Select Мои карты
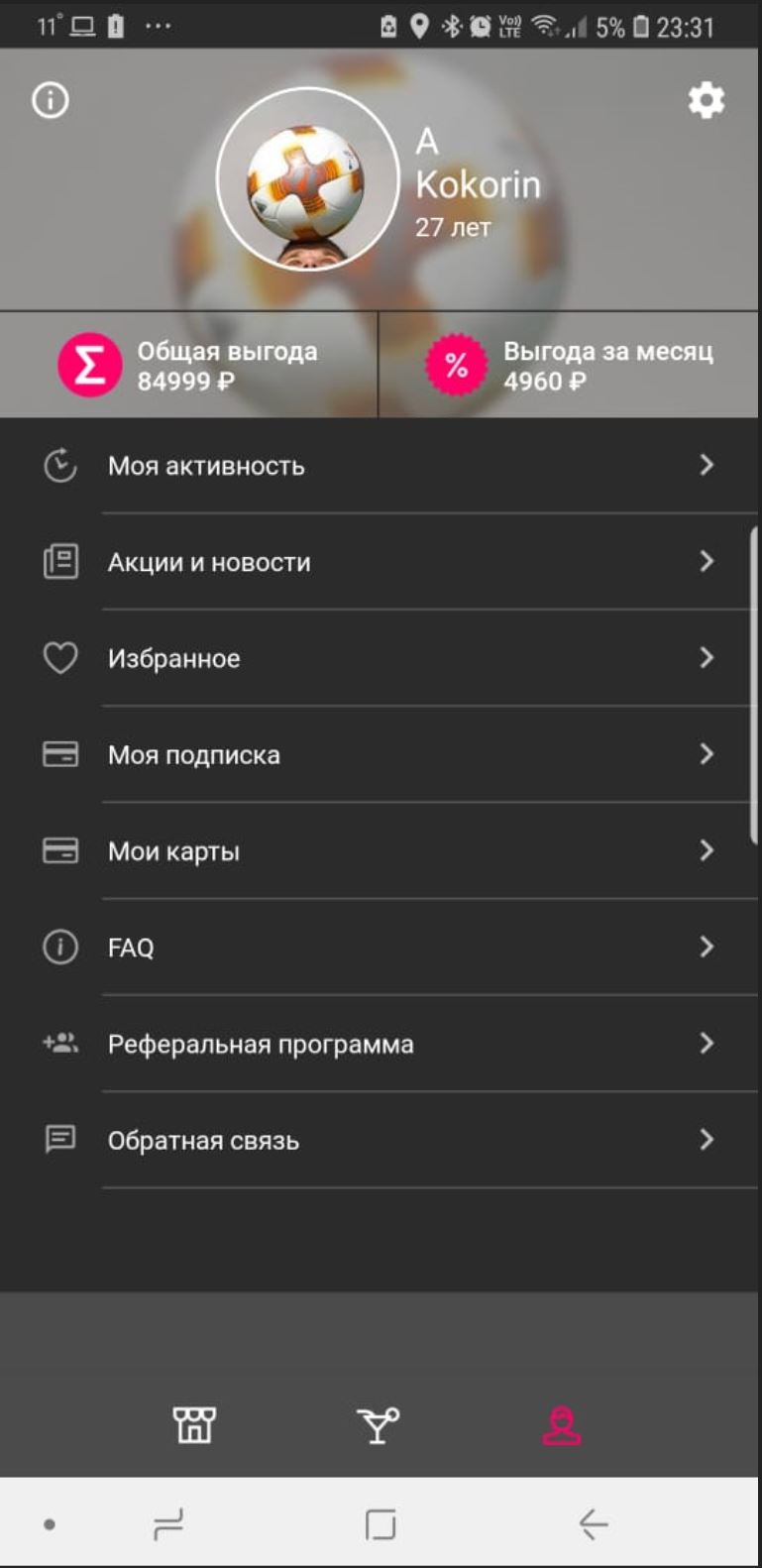Image resolution: width=762 pixels, height=1568 pixels. (381, 851)
